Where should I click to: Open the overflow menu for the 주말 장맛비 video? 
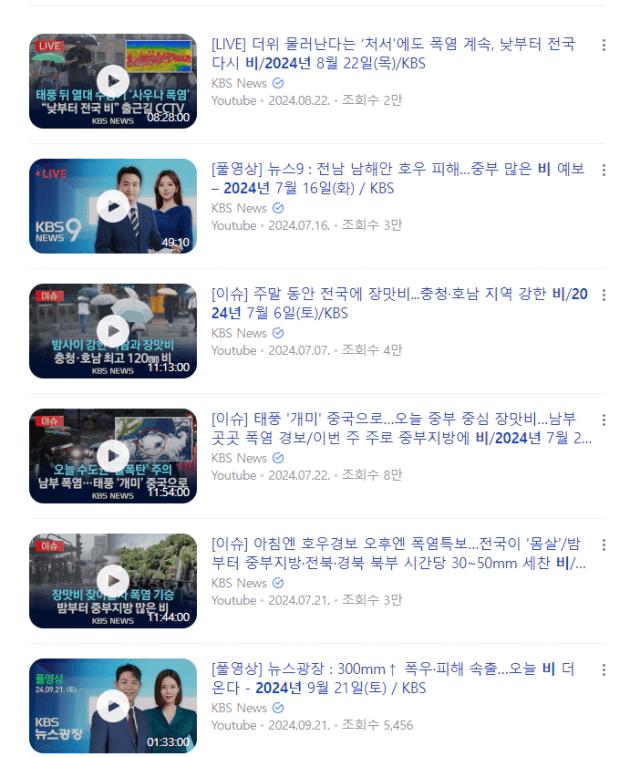point(603,295)
